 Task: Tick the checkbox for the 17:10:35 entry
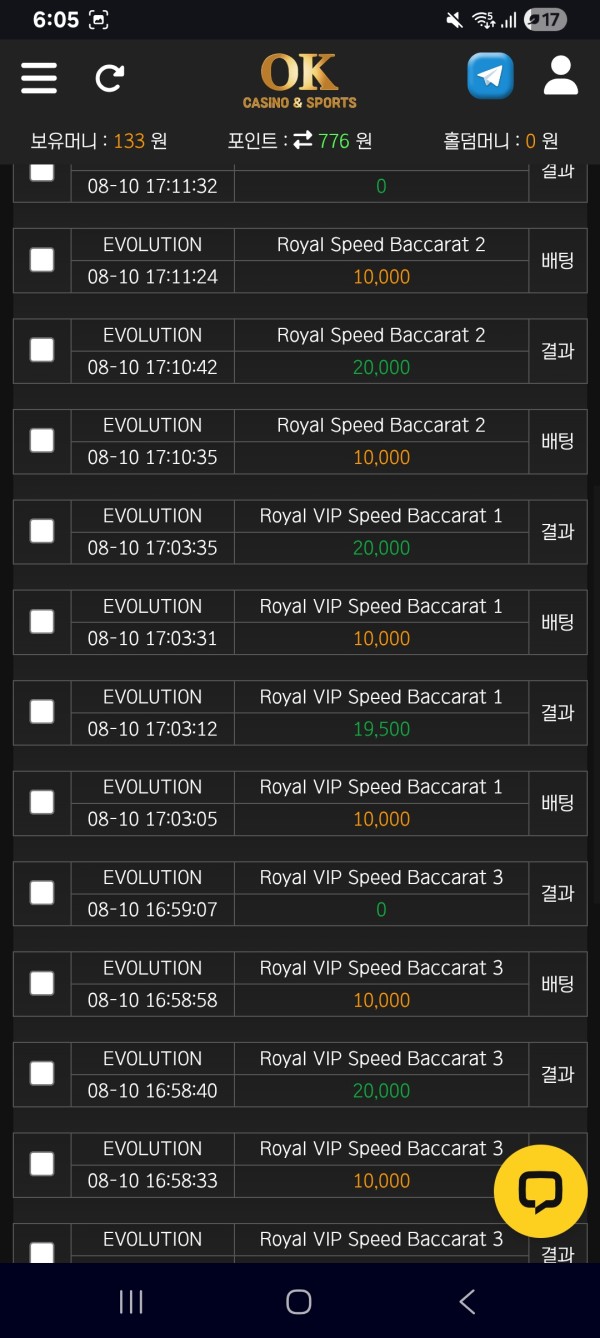[42, 441]
